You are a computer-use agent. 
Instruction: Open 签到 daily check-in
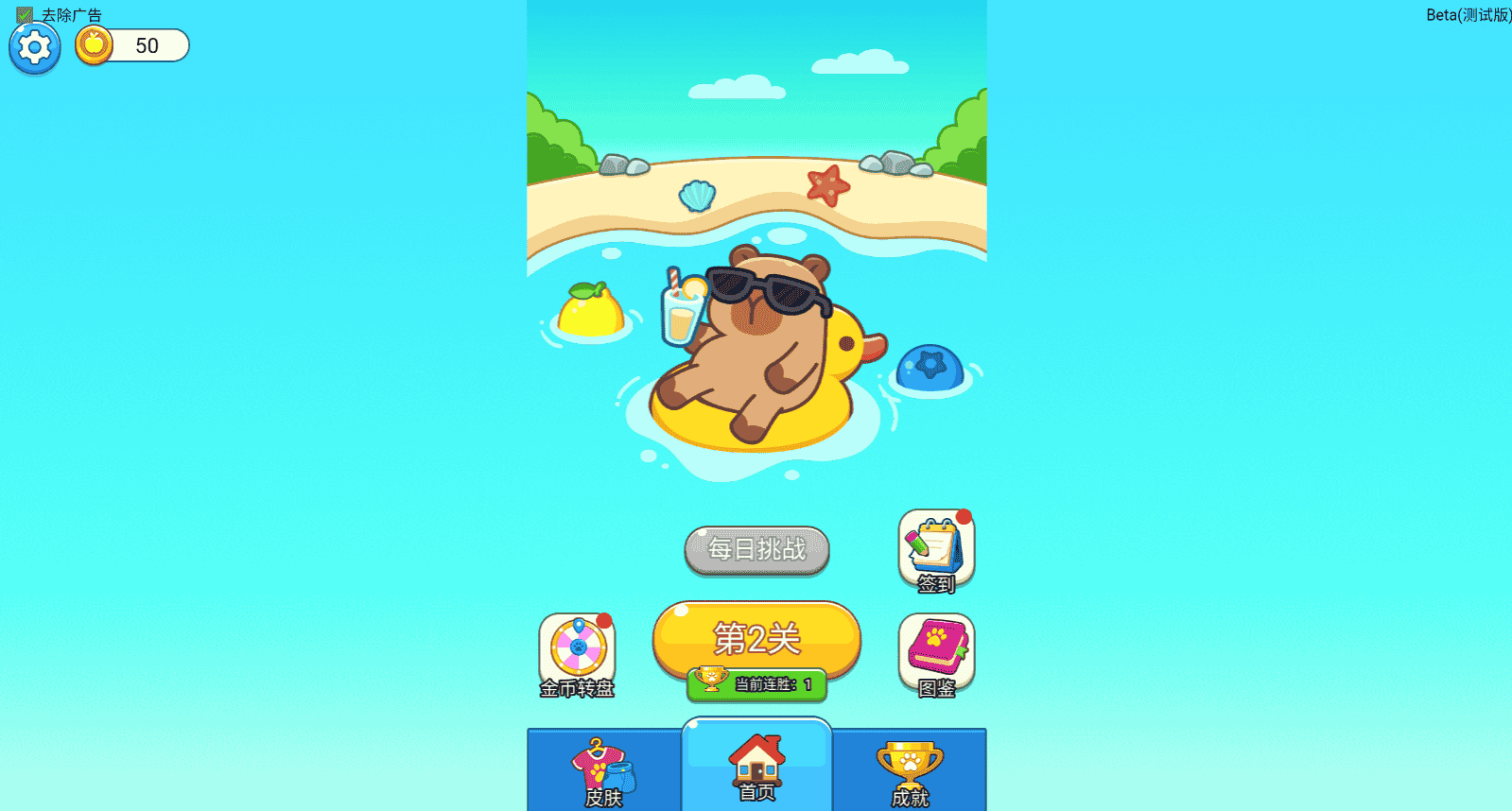tap(936, 551)
